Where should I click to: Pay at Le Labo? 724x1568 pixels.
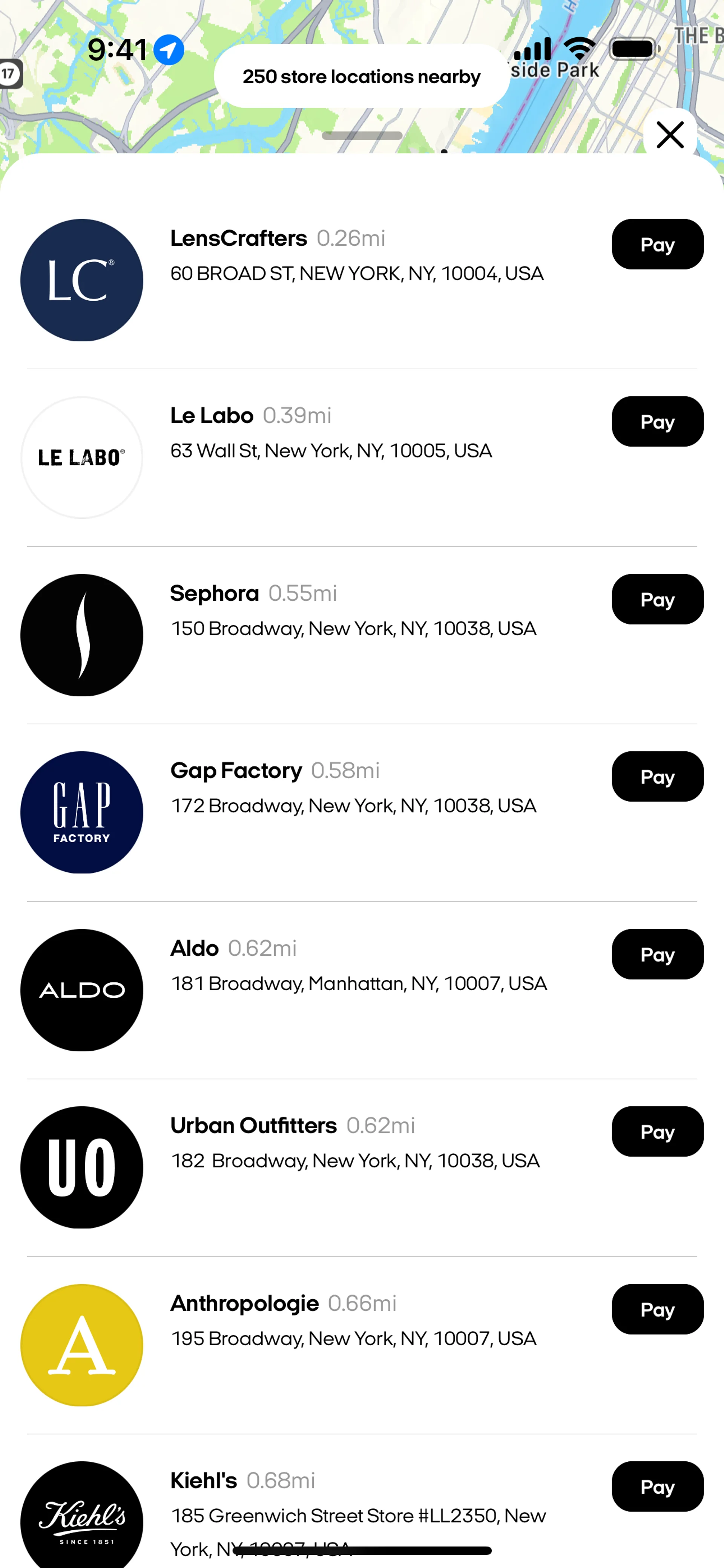(x=657, y=422)
